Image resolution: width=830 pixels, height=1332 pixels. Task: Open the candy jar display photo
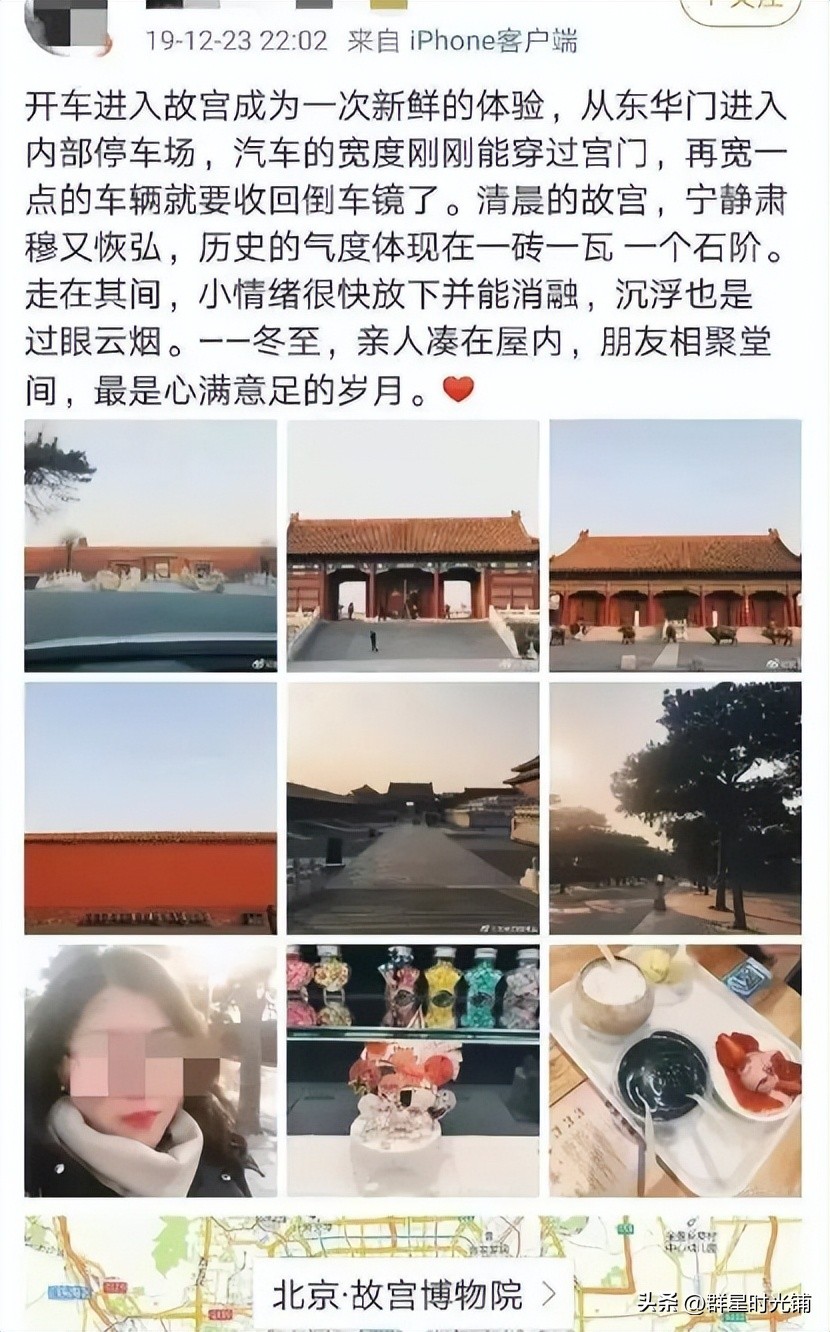pyautogui.click(x=414, y=1072)
